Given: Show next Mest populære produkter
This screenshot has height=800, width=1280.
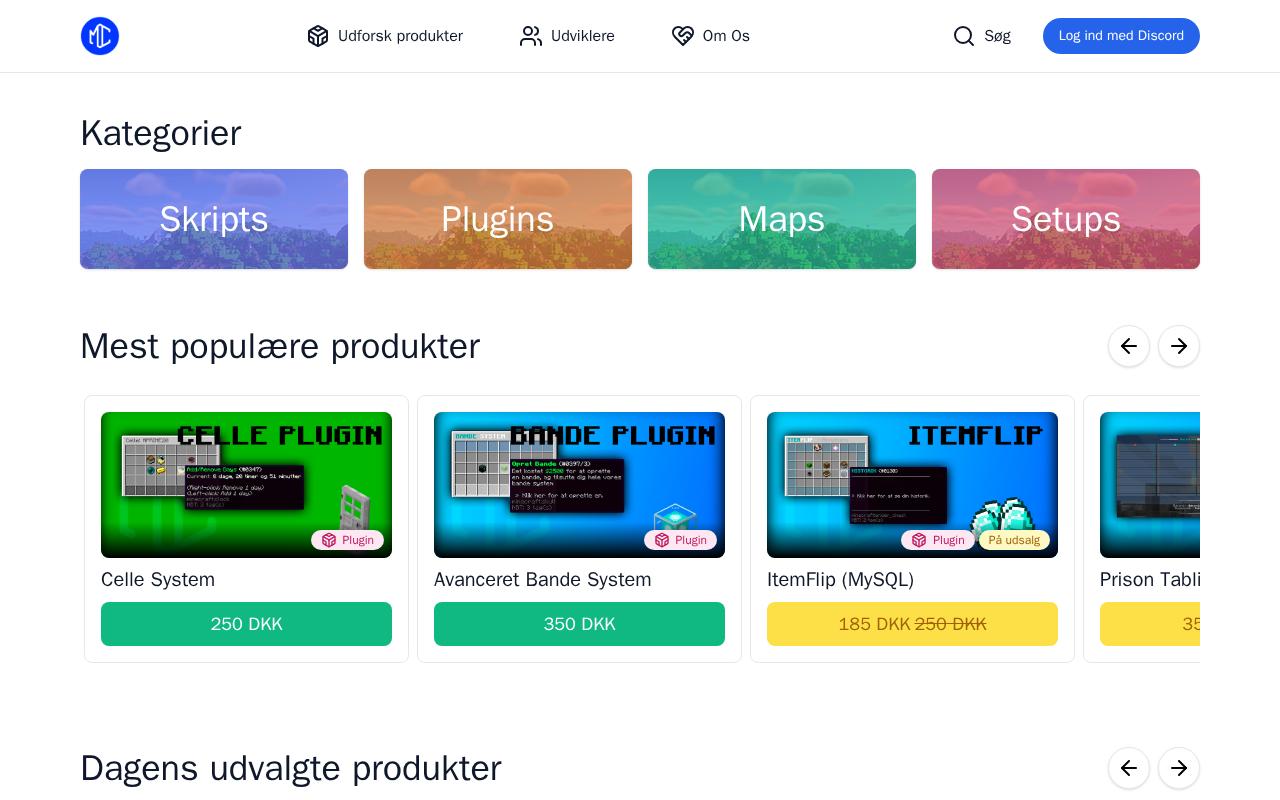Looking at the screenshot, I should pos(1179,346).
